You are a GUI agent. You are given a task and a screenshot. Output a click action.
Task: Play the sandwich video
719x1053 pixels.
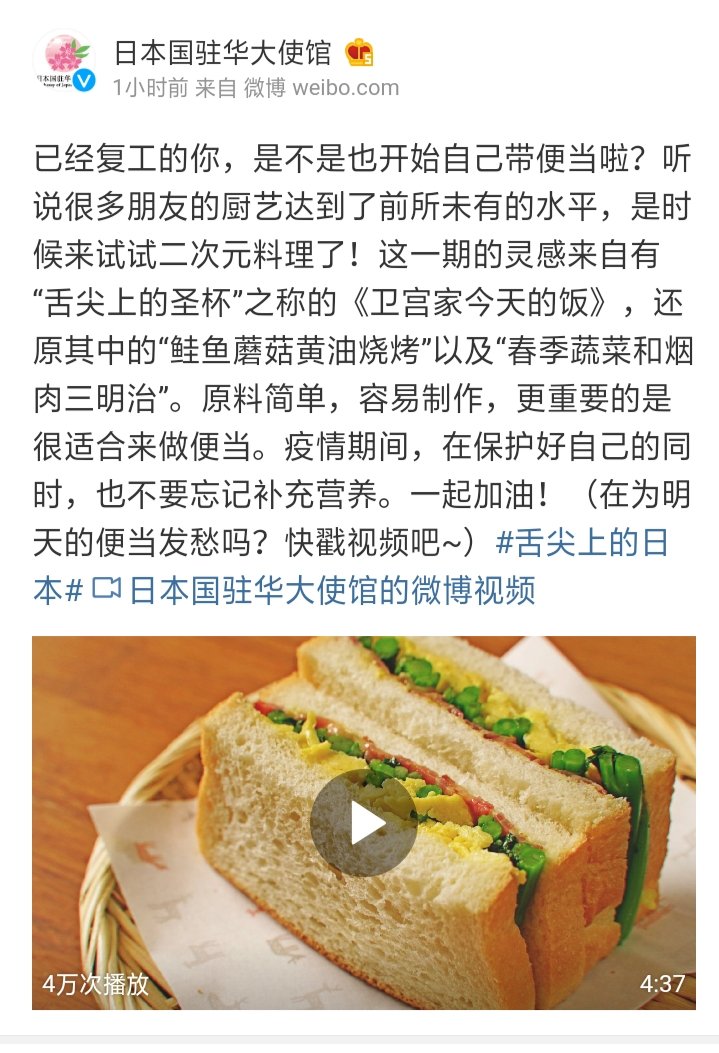pyautogui.click(x=363, y=823)
